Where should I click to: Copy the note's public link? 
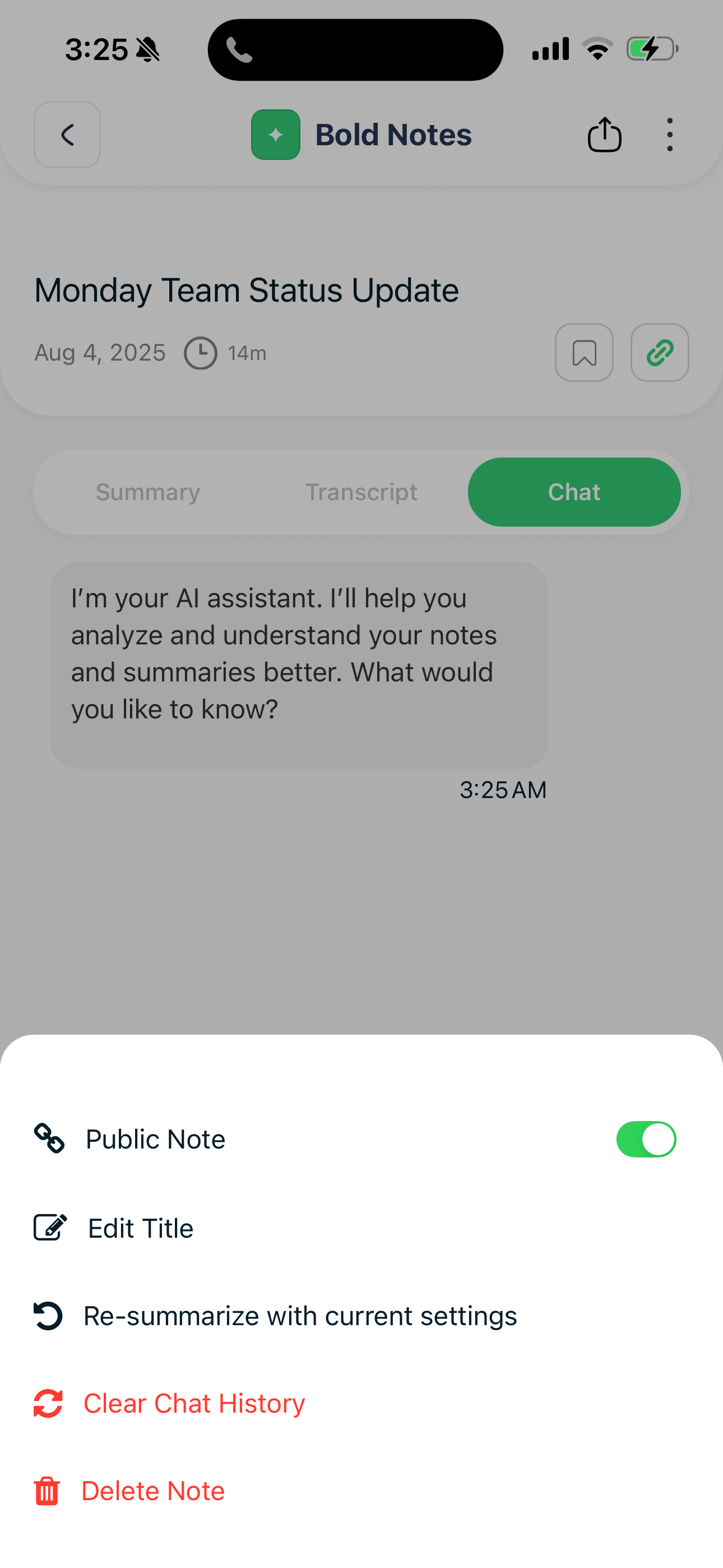(x=659, y=352)
